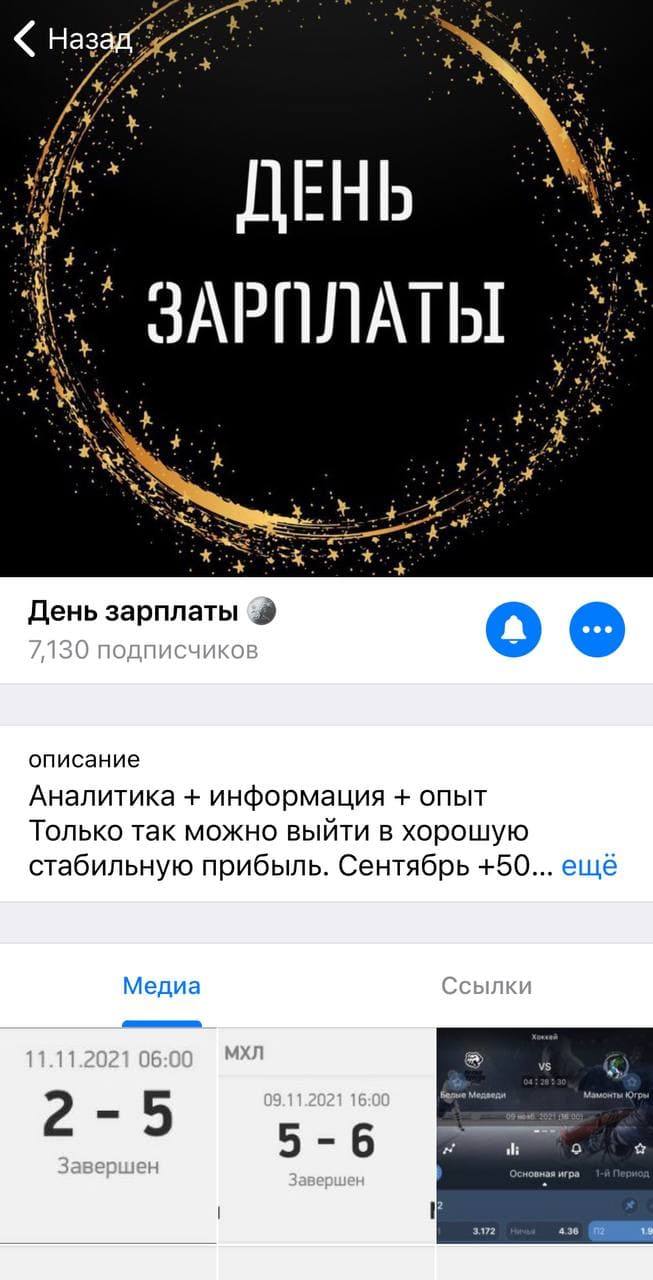Go back with the Назад button
The height and width of the screenshot is (1280, 653).
tap(72, 39)
